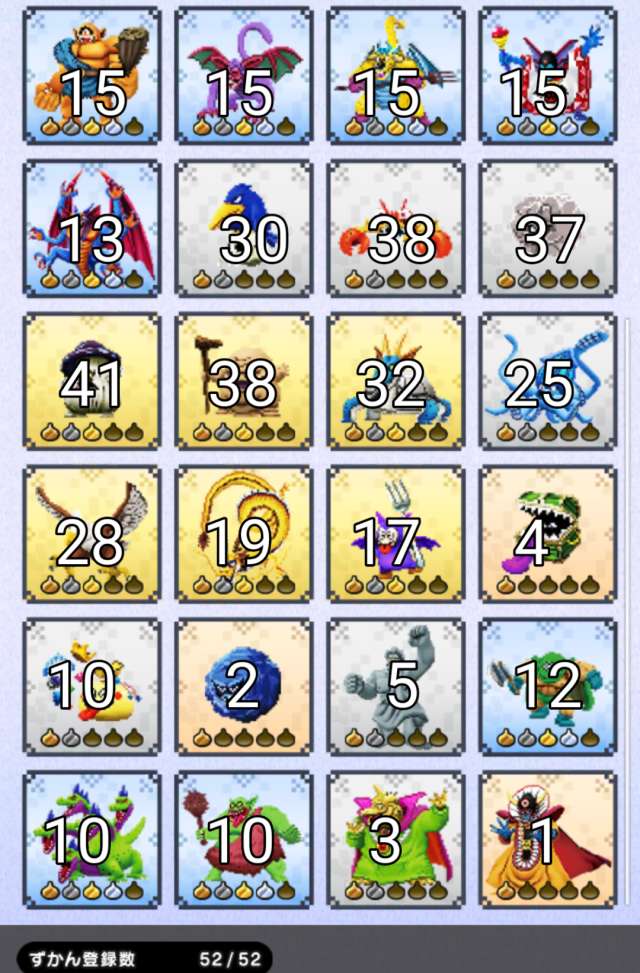Open the axe-wielding green monster numbered 12
This screenshot has height=973, width=640.
[548, 686]
